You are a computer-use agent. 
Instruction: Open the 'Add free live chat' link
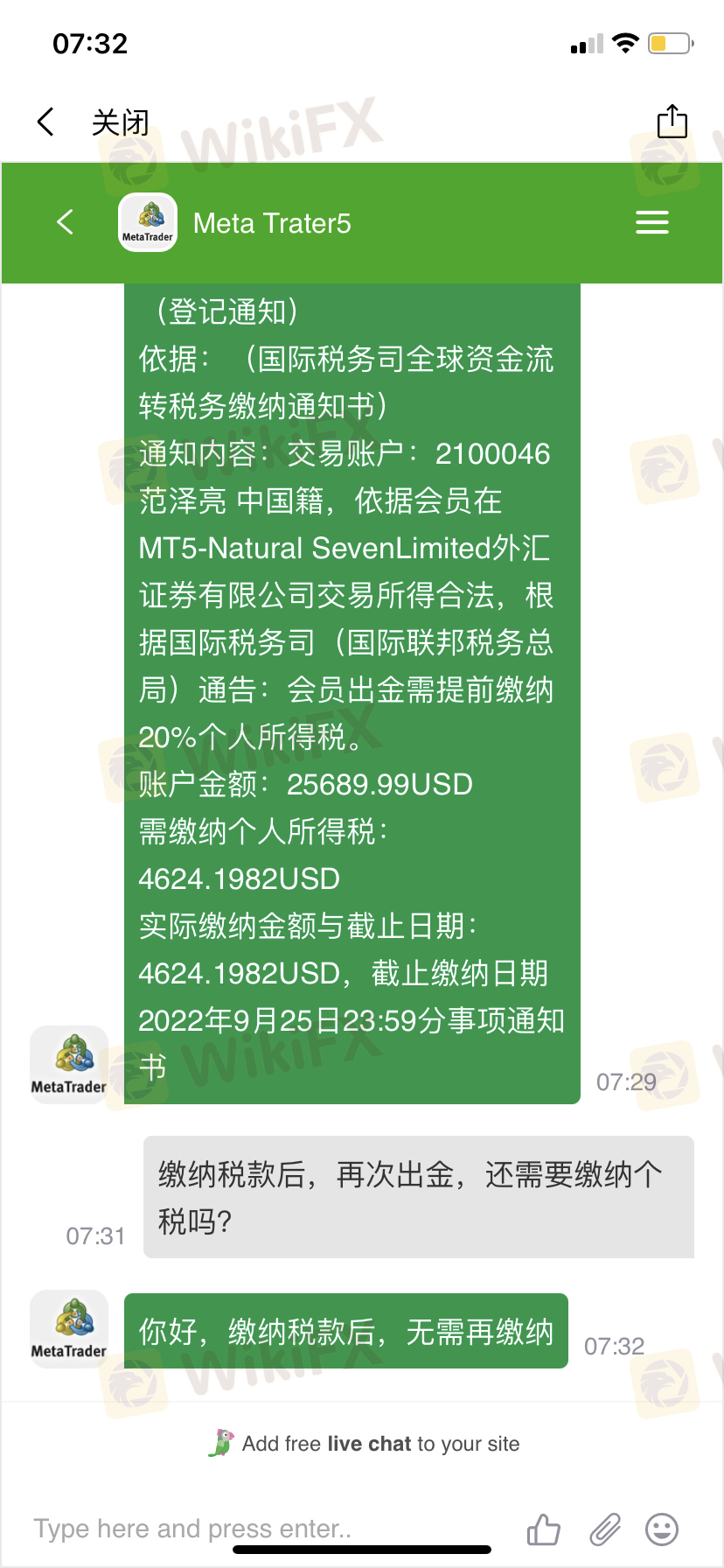[x=364, y=1444]
